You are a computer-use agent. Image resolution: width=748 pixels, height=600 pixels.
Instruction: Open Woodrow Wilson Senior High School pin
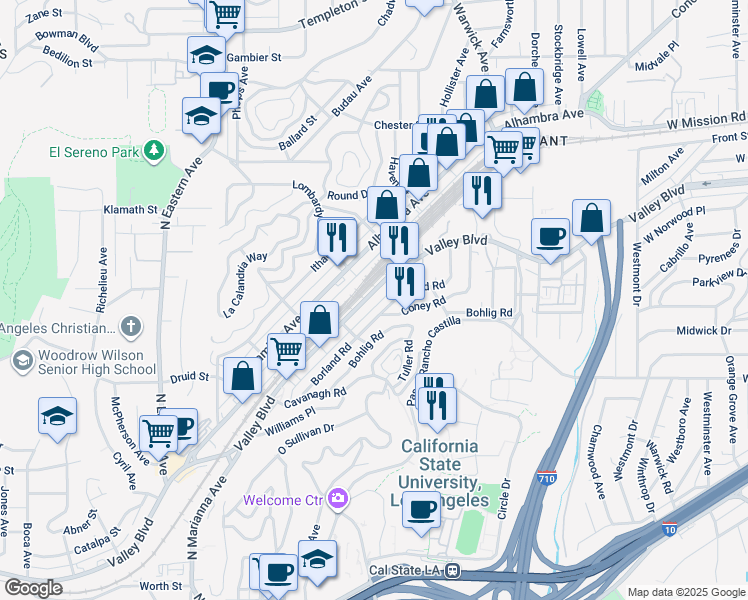click(22, 361)
